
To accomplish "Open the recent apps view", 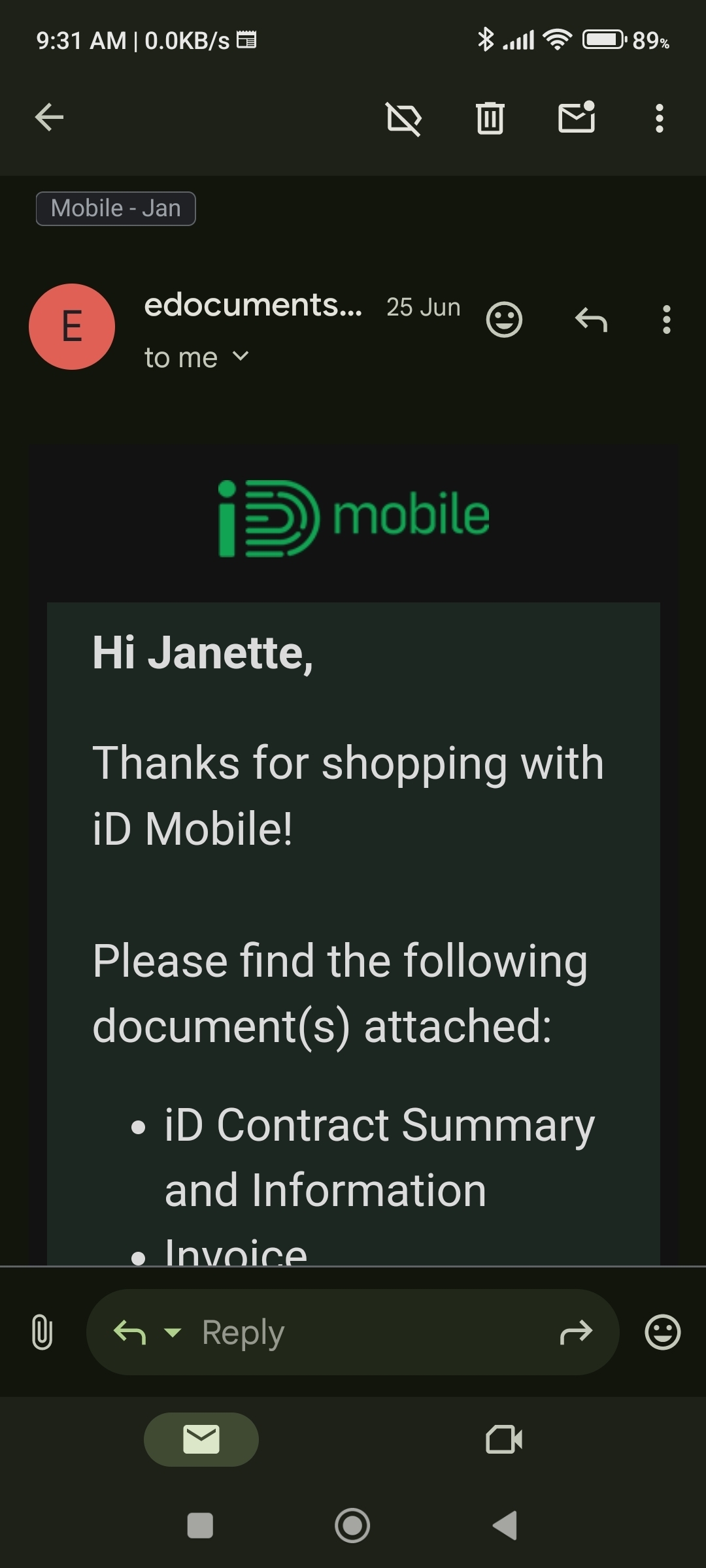I will [200, 1526].
